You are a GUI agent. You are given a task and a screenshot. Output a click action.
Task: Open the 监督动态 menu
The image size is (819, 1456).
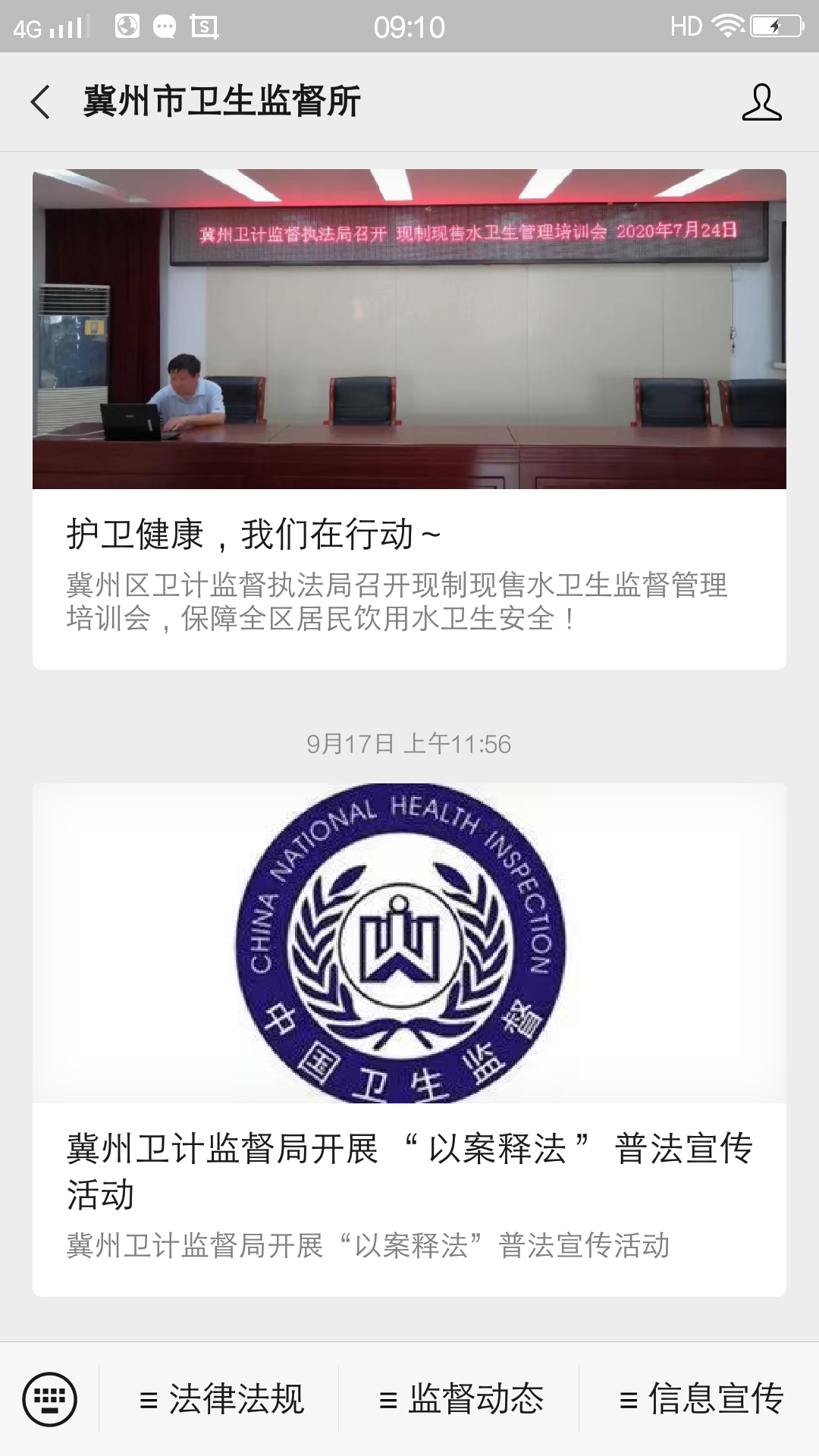click(x=460, y=1399)
